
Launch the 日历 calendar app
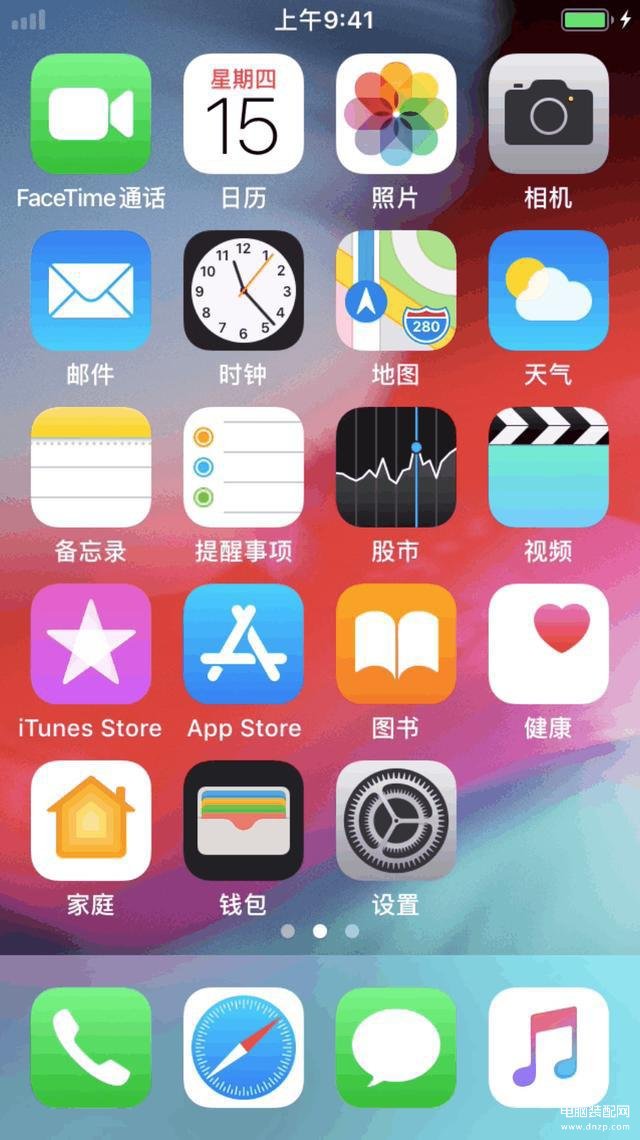243,114
